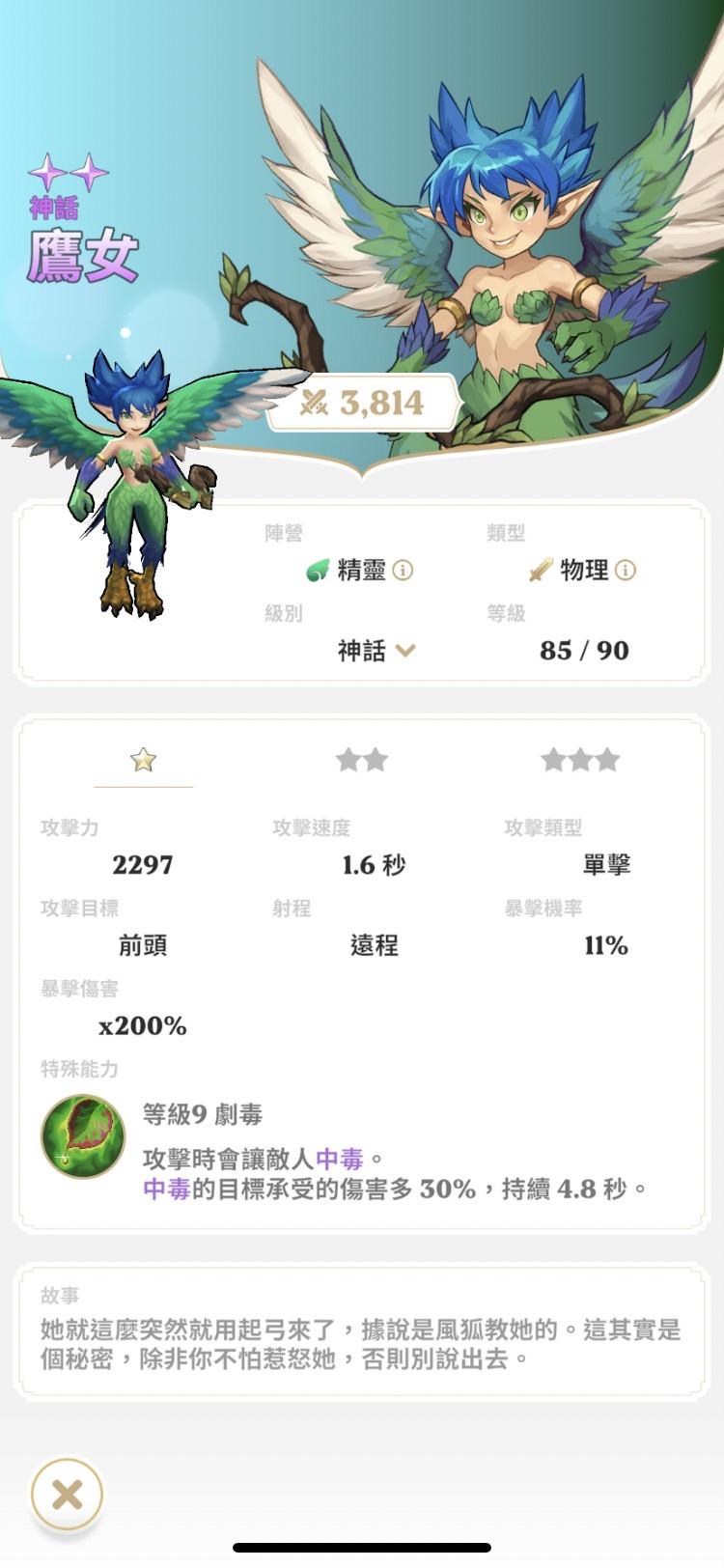This screenshot has height=1568, width=724.
Task: Select the one-star stats tab
Action: click(x=143, y=761)
